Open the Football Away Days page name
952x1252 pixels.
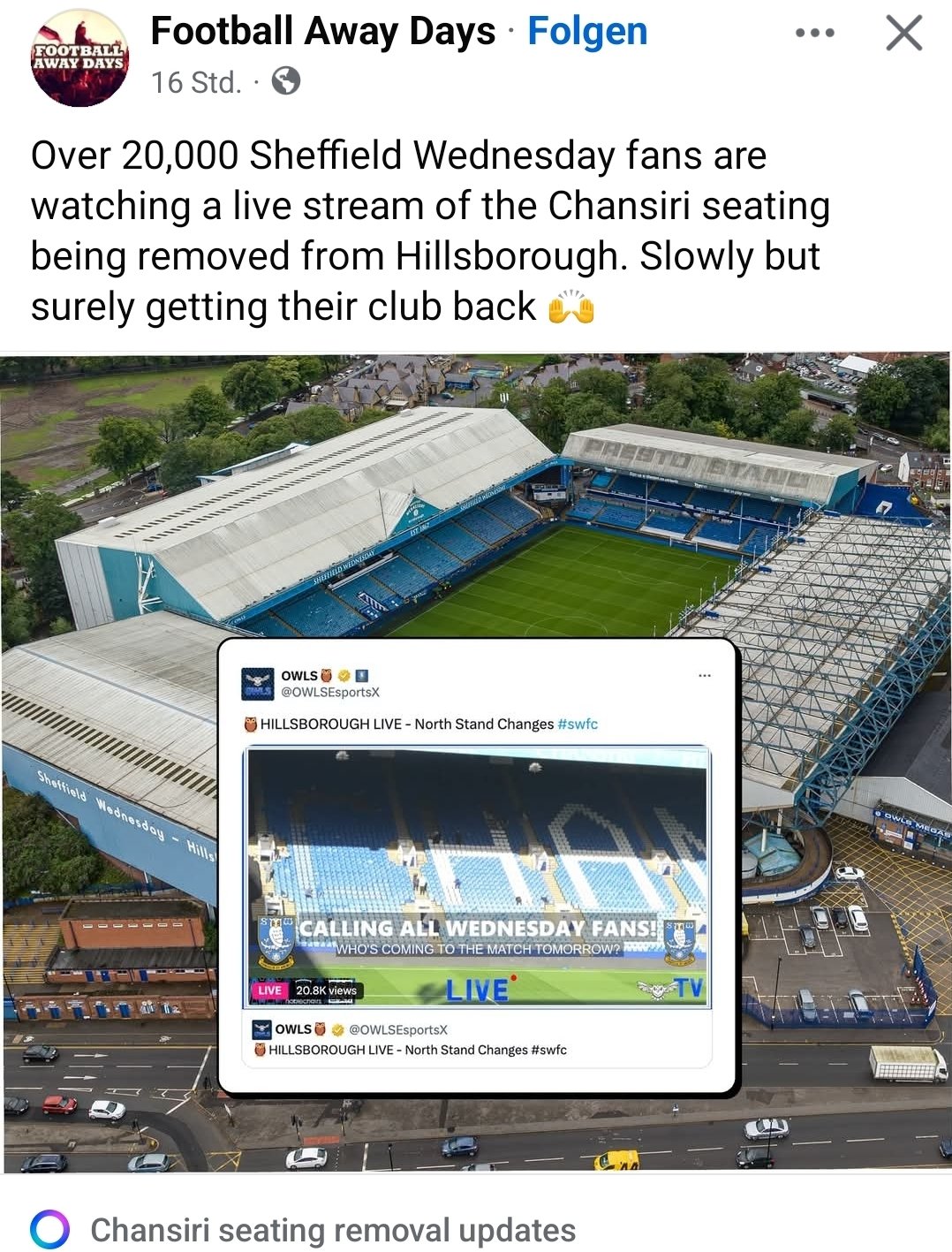click(x=322, y=32)
